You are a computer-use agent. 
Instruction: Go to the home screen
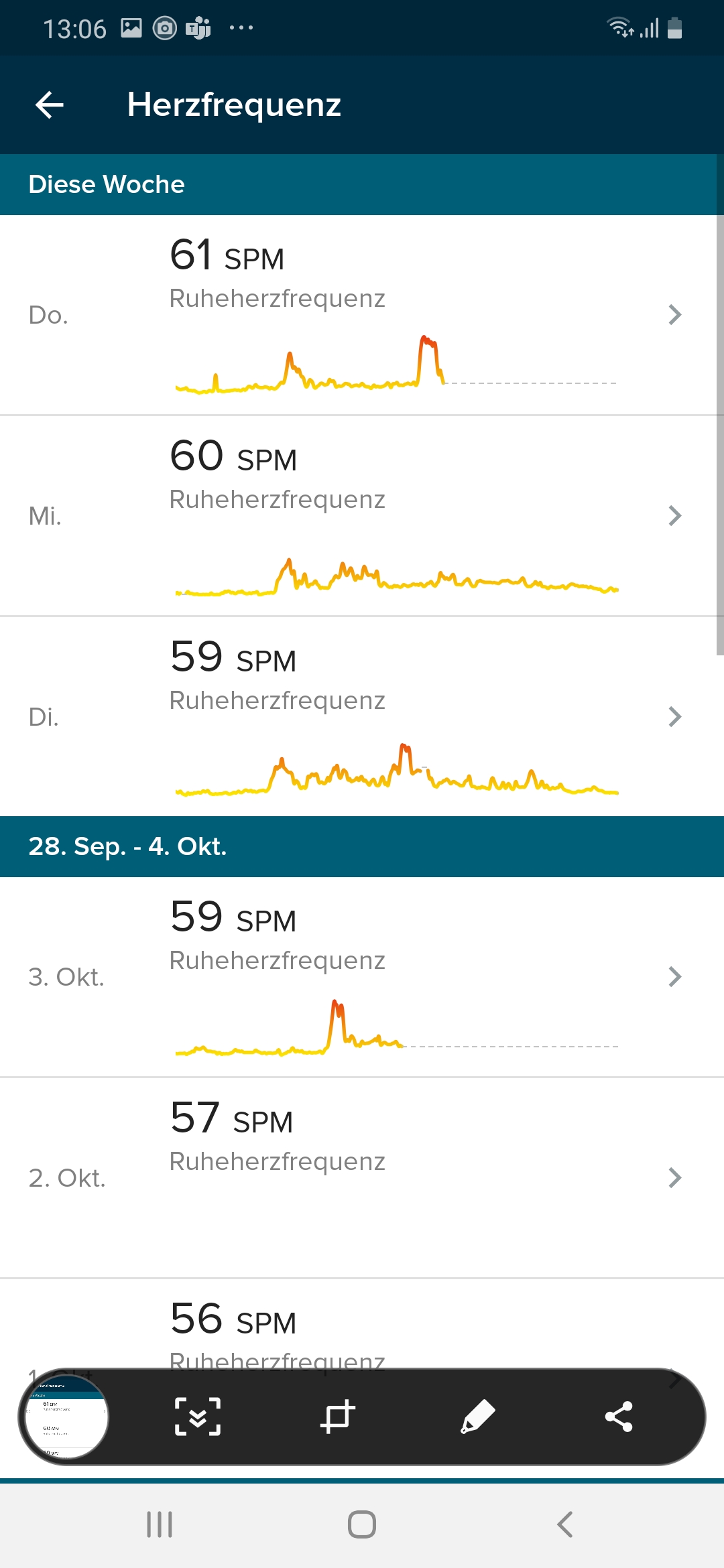click(362, 1524)
